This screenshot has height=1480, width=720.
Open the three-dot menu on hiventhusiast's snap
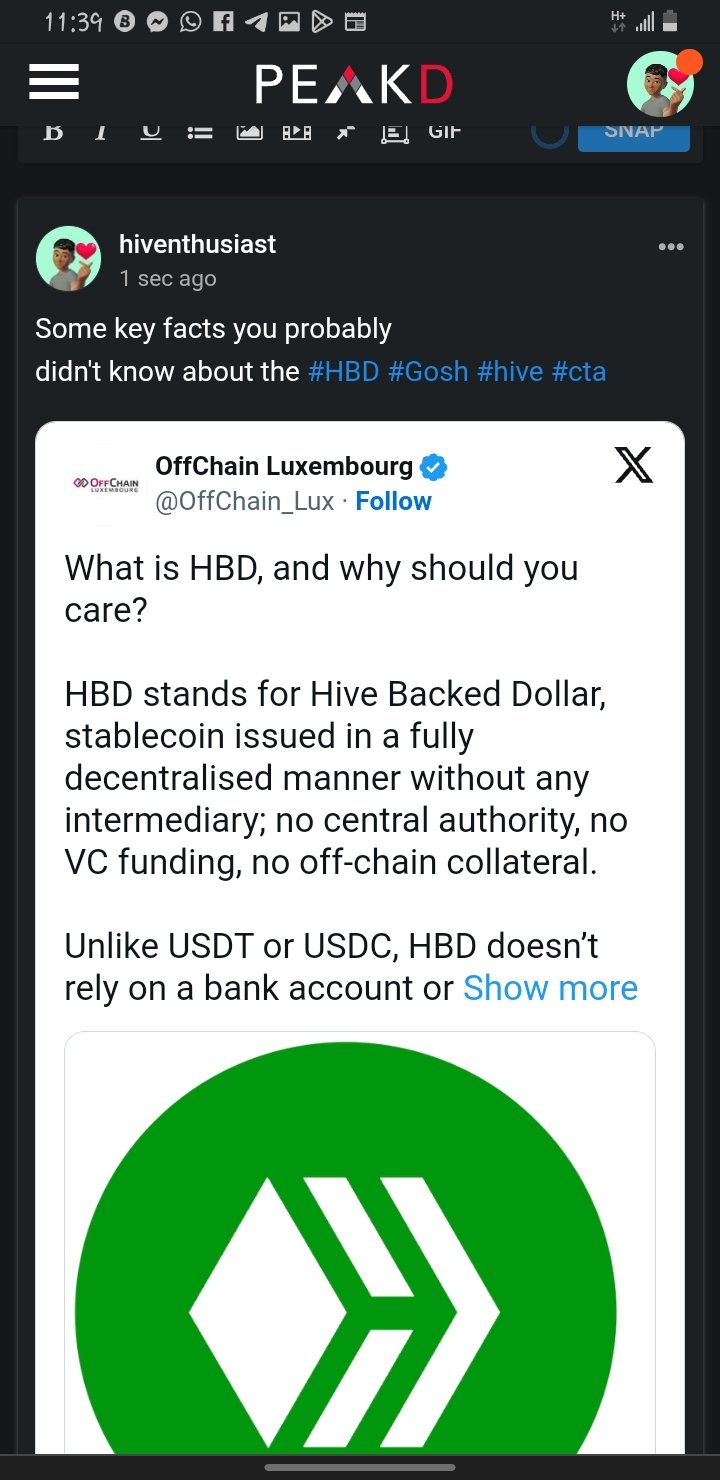pyautogui.click(x=671, y=247)
